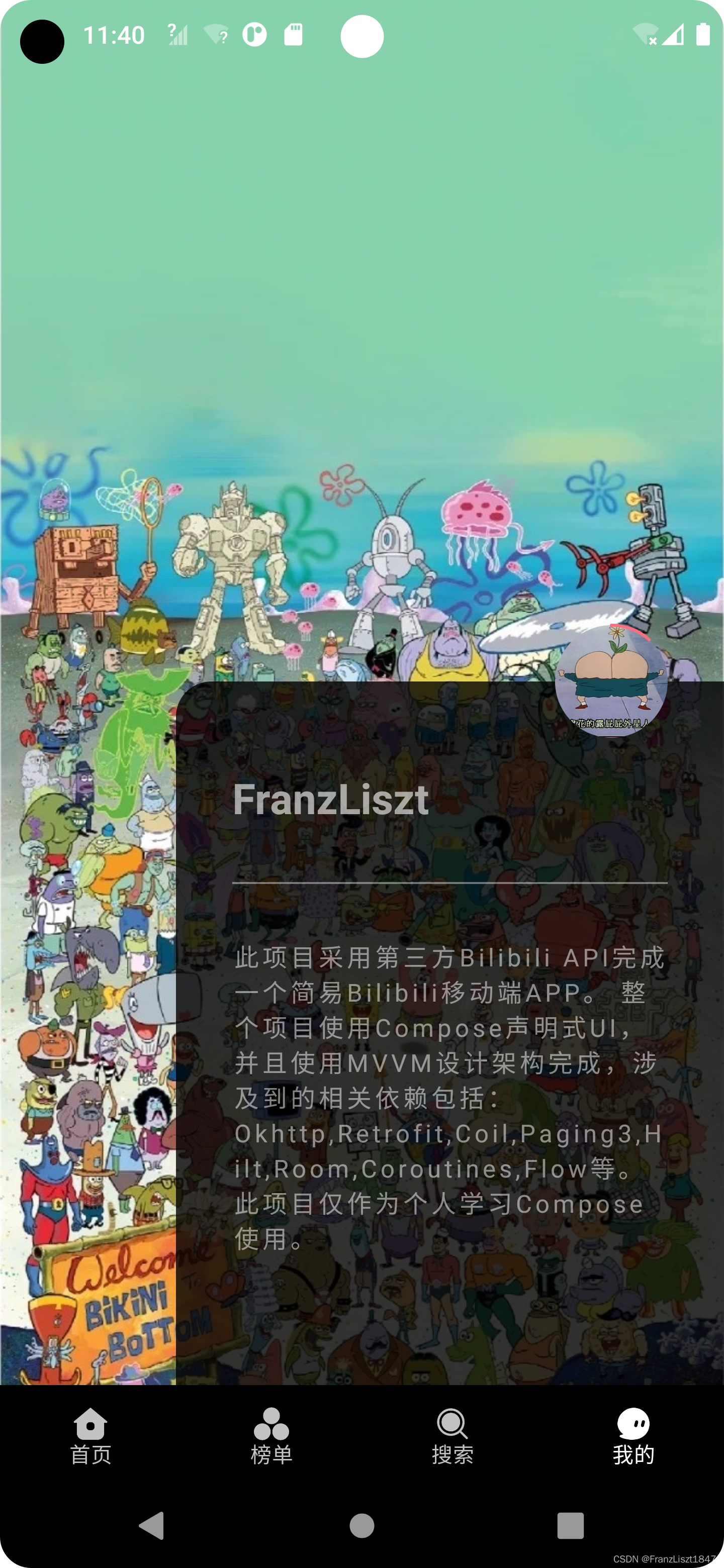The image size is (724, 1568).
Task: Go to the system home screen
Action: click(x=361, y=1525)
